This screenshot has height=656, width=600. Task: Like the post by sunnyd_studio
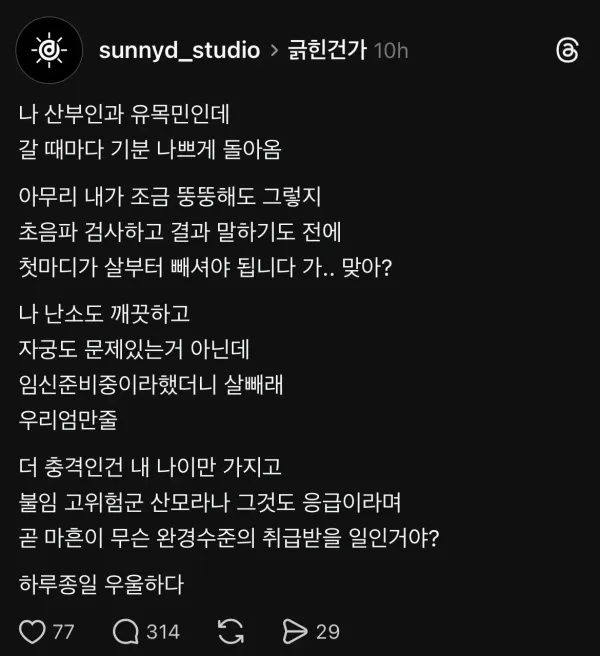(x=34, y=631)
